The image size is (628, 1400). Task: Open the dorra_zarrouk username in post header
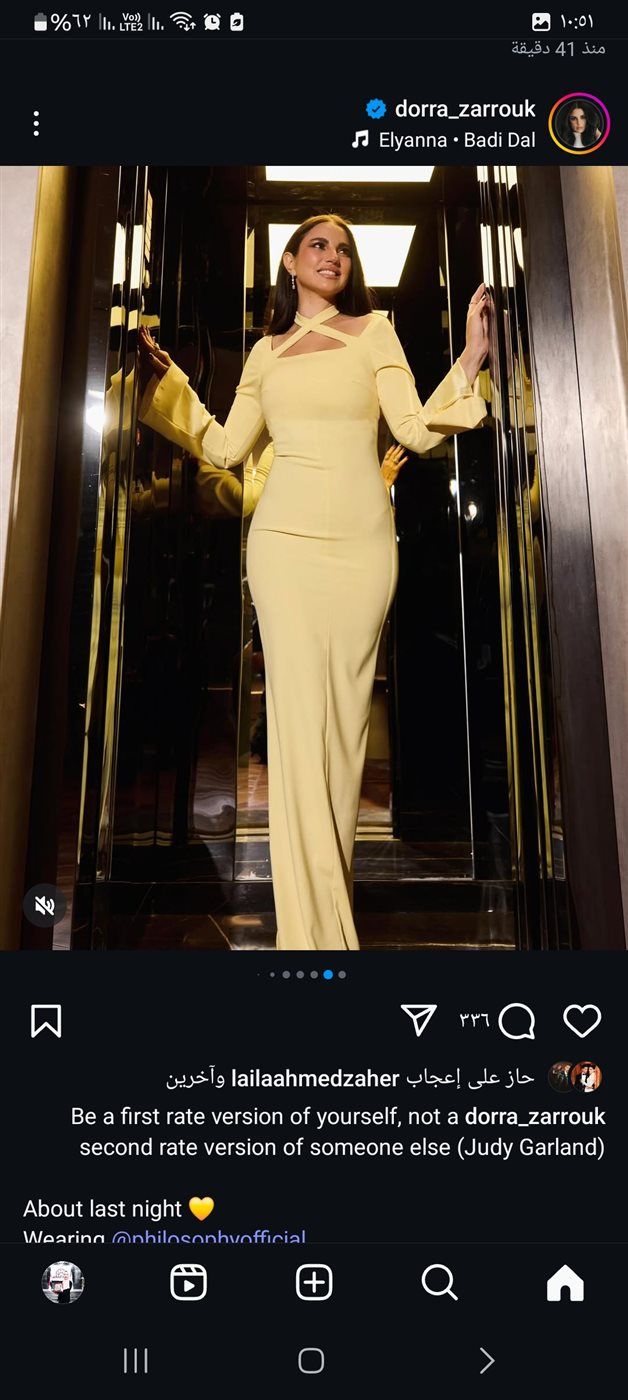[x=465, y=109]
